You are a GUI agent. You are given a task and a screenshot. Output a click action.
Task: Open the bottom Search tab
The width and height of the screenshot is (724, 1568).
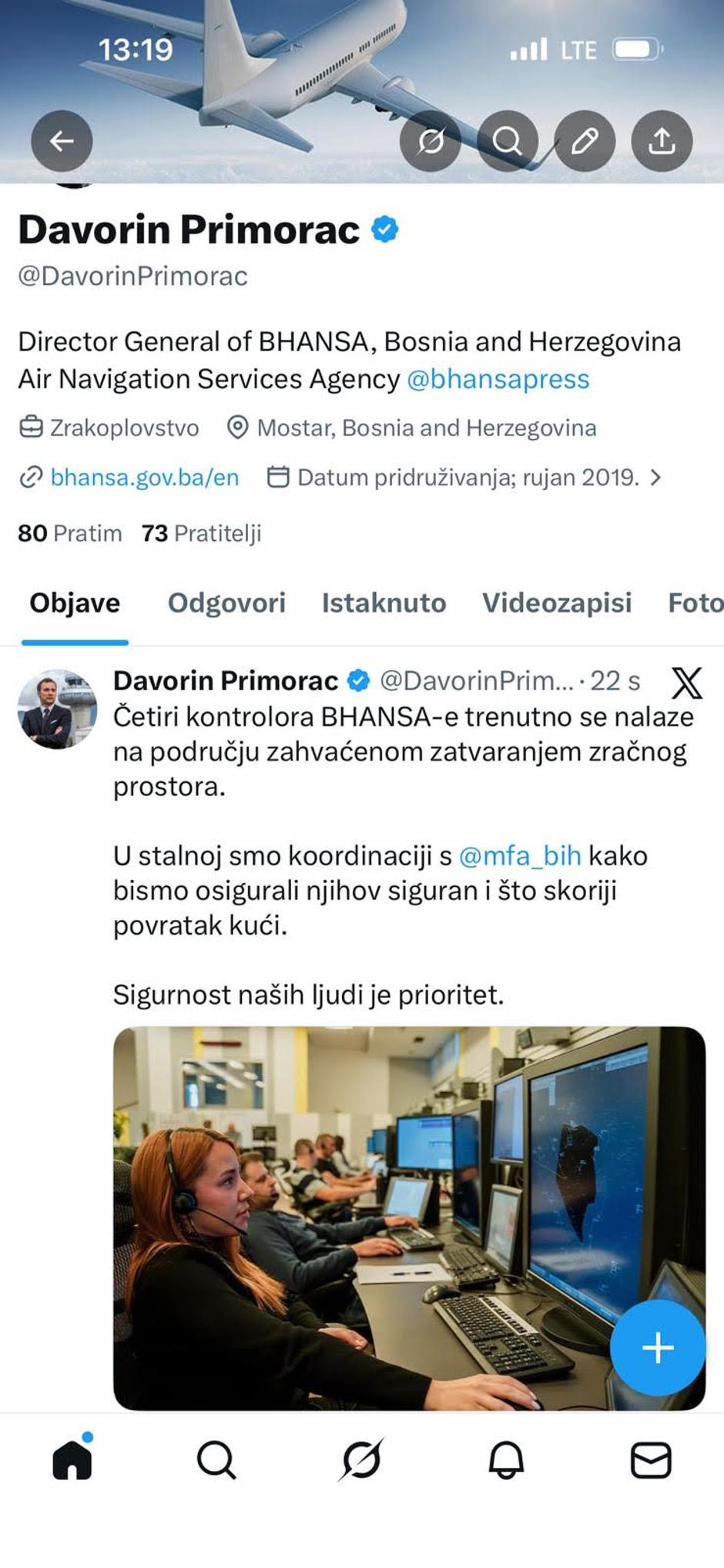click(216, 1460)
